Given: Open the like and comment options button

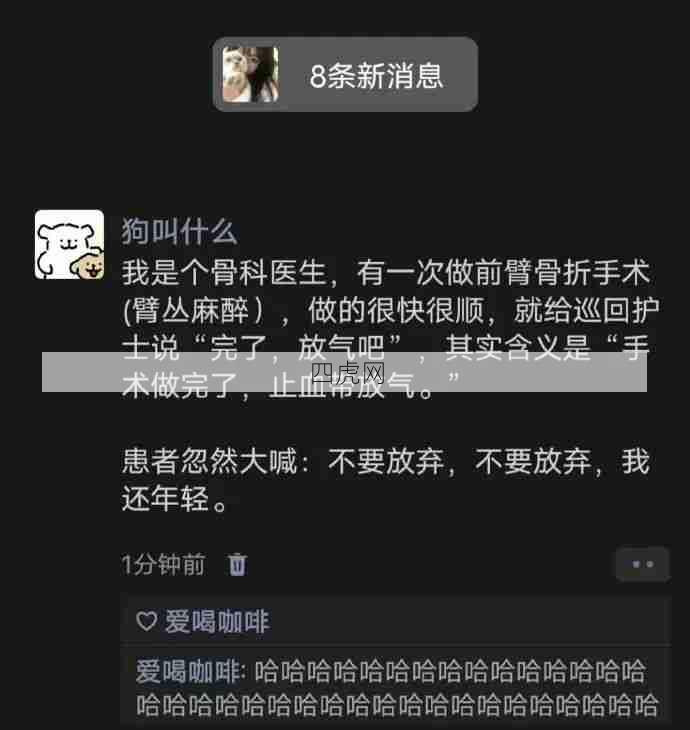Looking at the screenshot, I should 642,565.
